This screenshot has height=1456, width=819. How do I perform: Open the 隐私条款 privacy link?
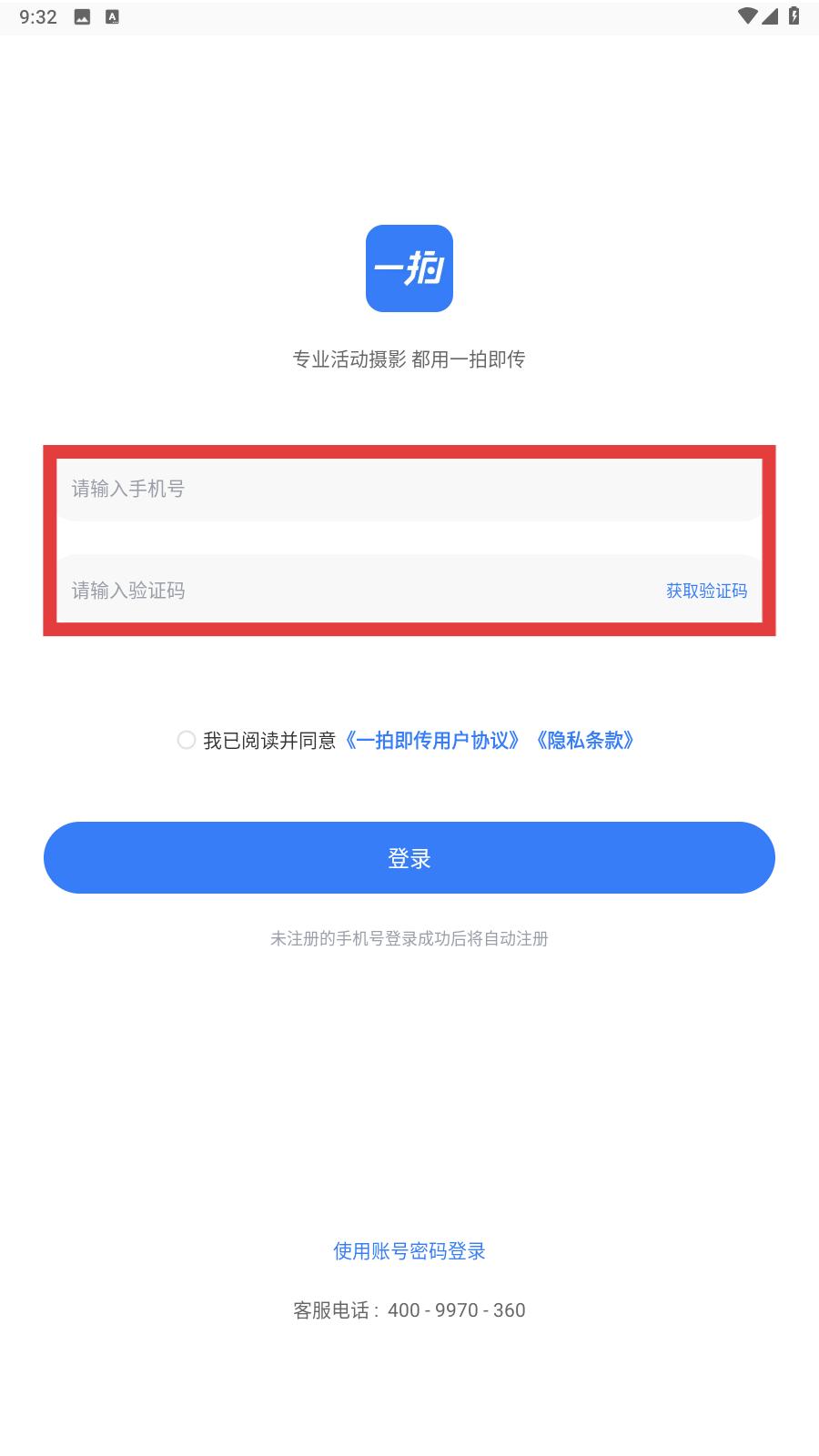[x=585, y=741]
